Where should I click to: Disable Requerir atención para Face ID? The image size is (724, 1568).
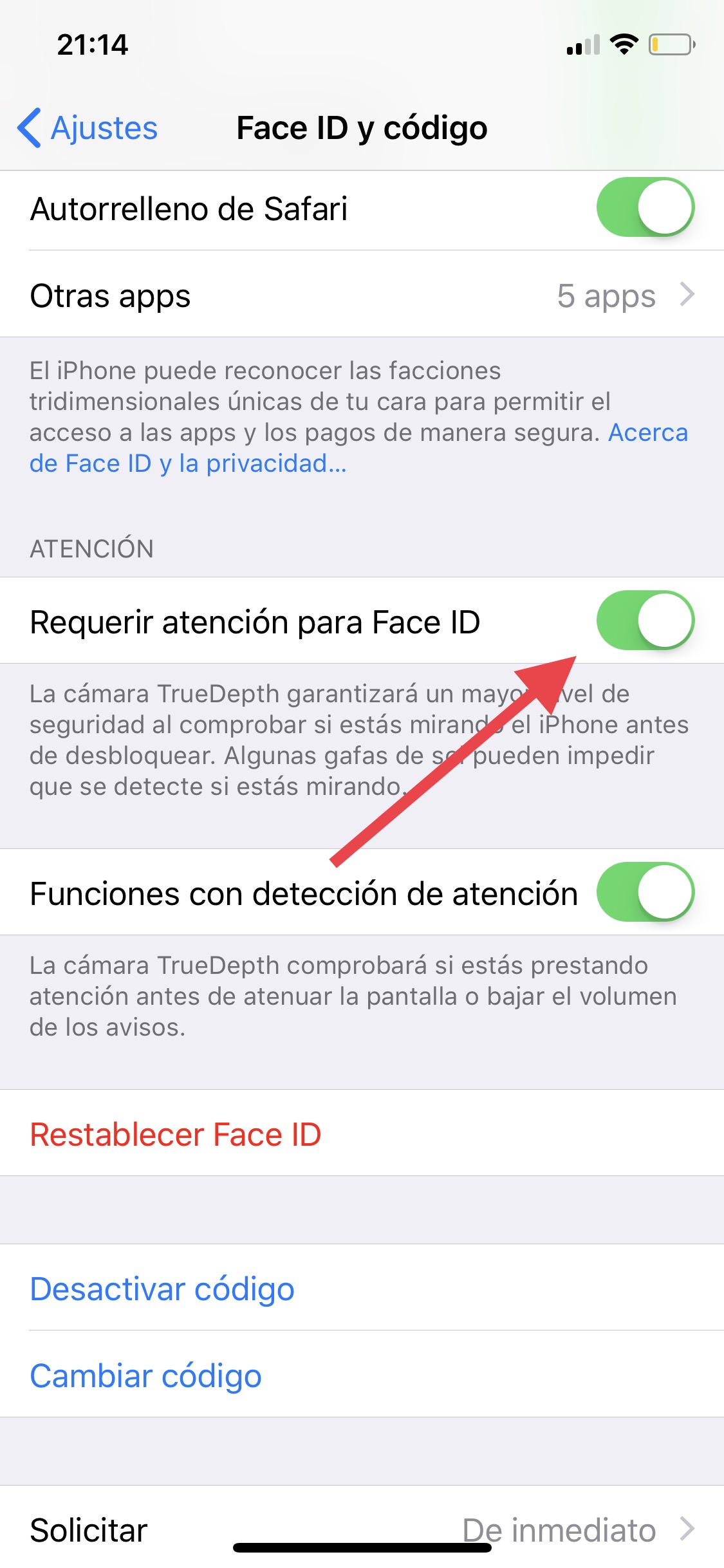click(645, 621)
